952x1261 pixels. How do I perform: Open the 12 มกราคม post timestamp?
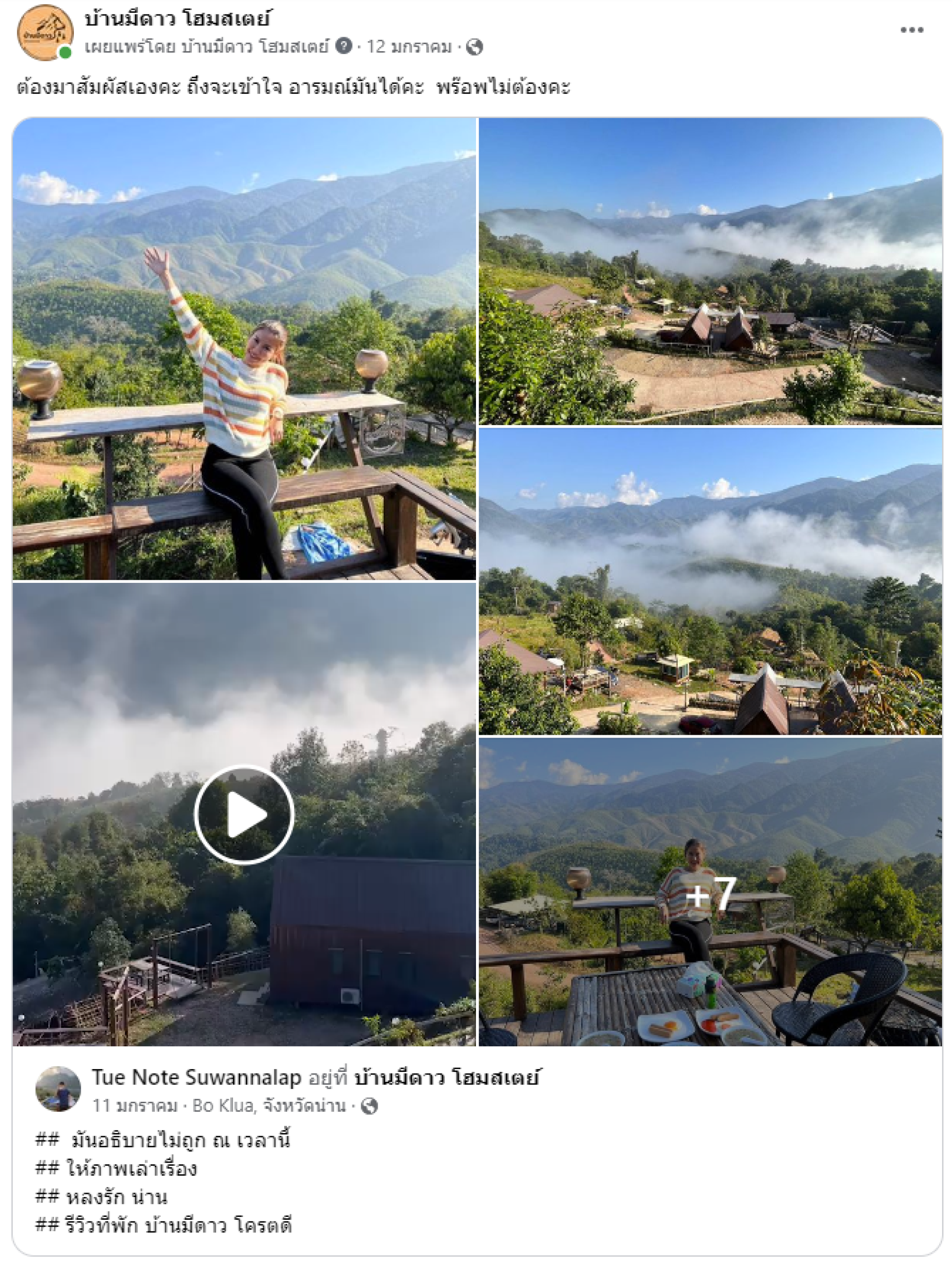409,47
